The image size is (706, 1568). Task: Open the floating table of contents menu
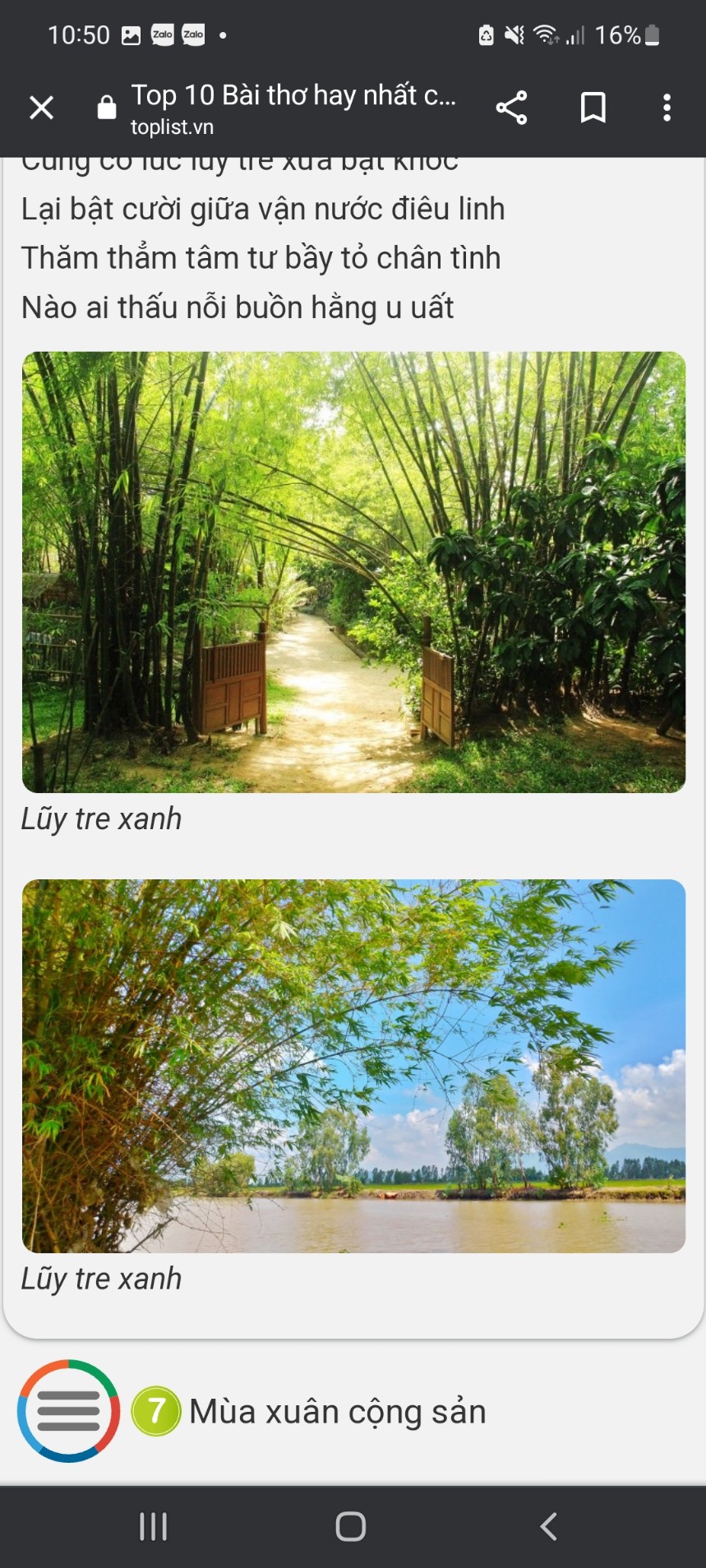coord(69,1410)
